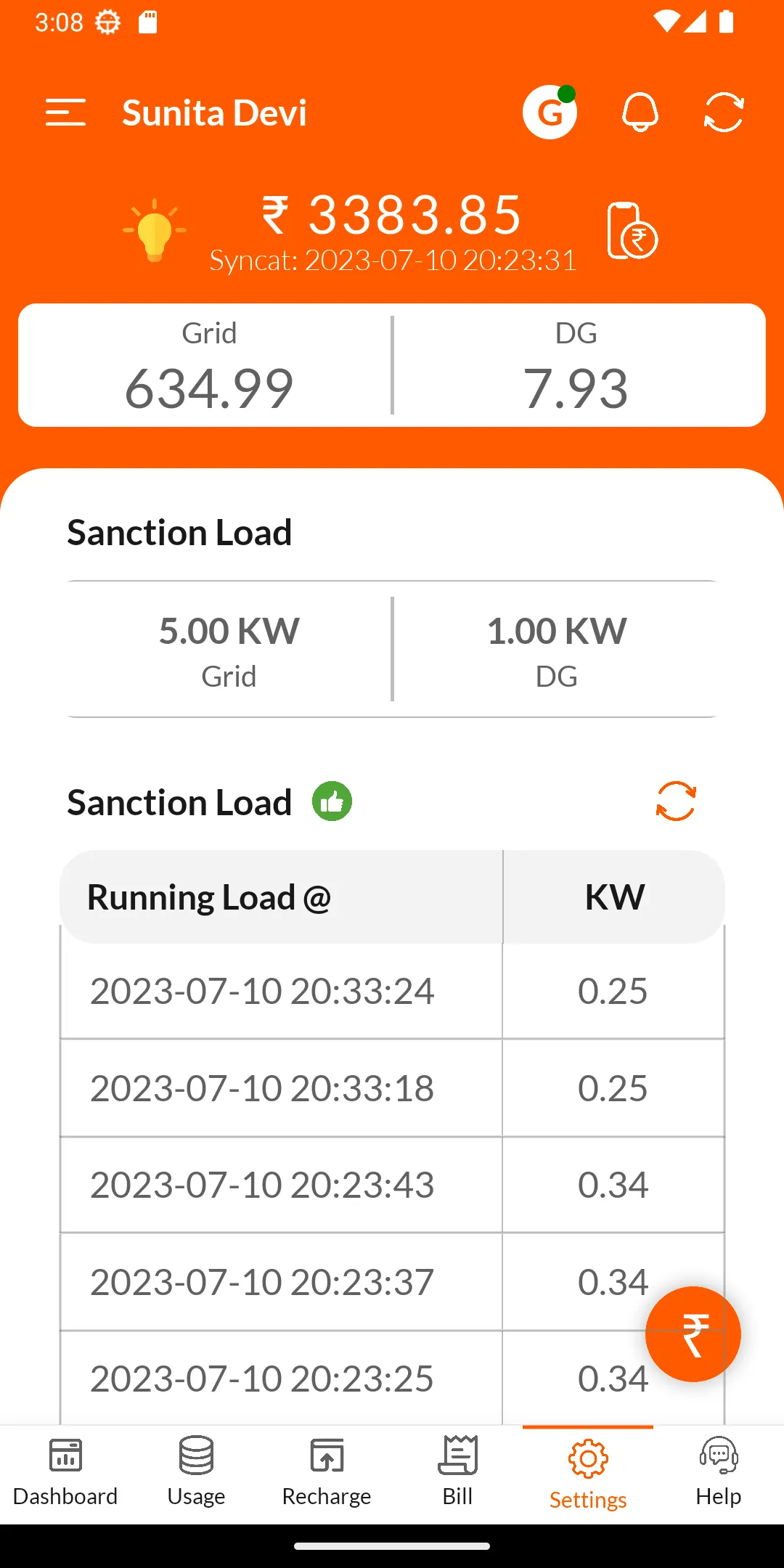Tap the DG value 7.93
Screen dimensions: 784x1568
pyautogui.click(x=575, y=387)
